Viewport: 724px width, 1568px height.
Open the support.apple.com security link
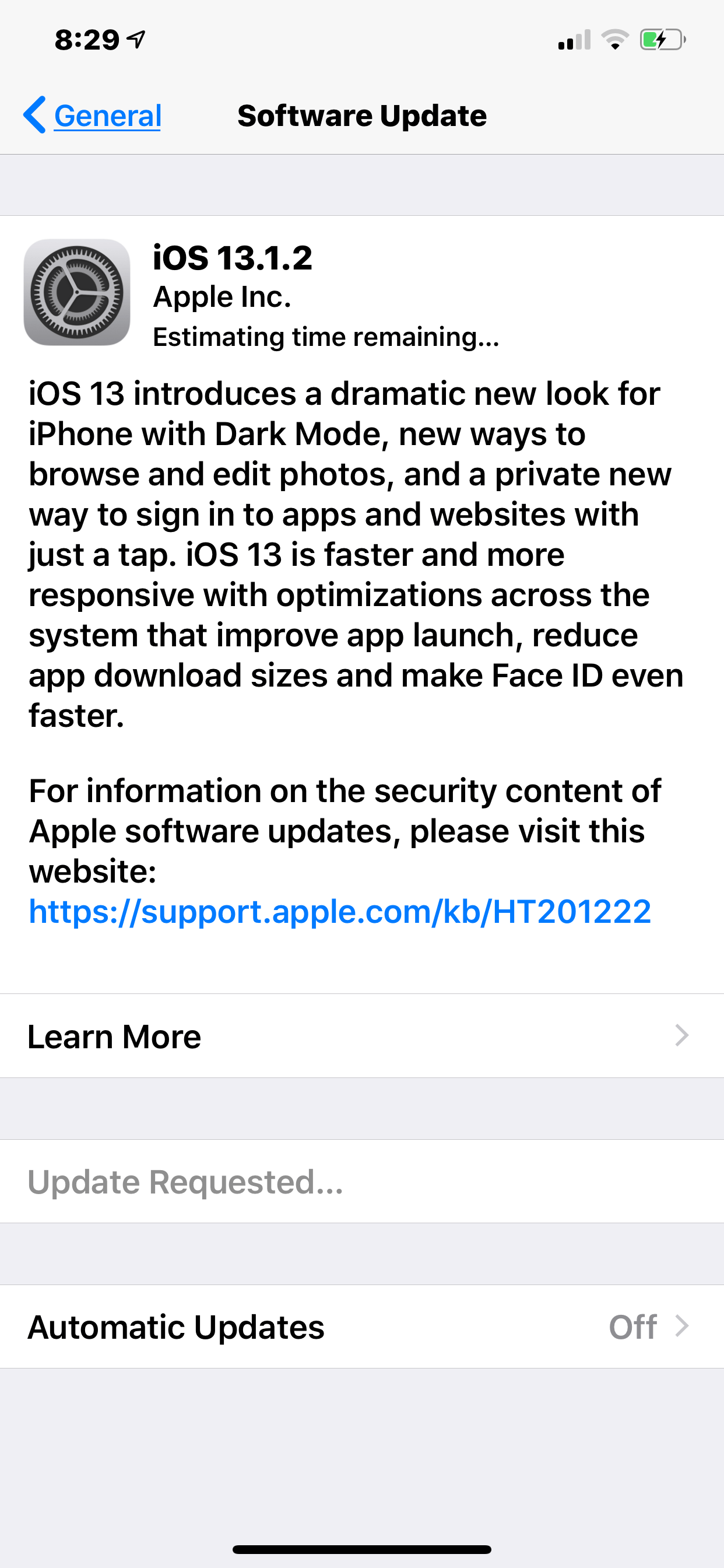[339, 911]
